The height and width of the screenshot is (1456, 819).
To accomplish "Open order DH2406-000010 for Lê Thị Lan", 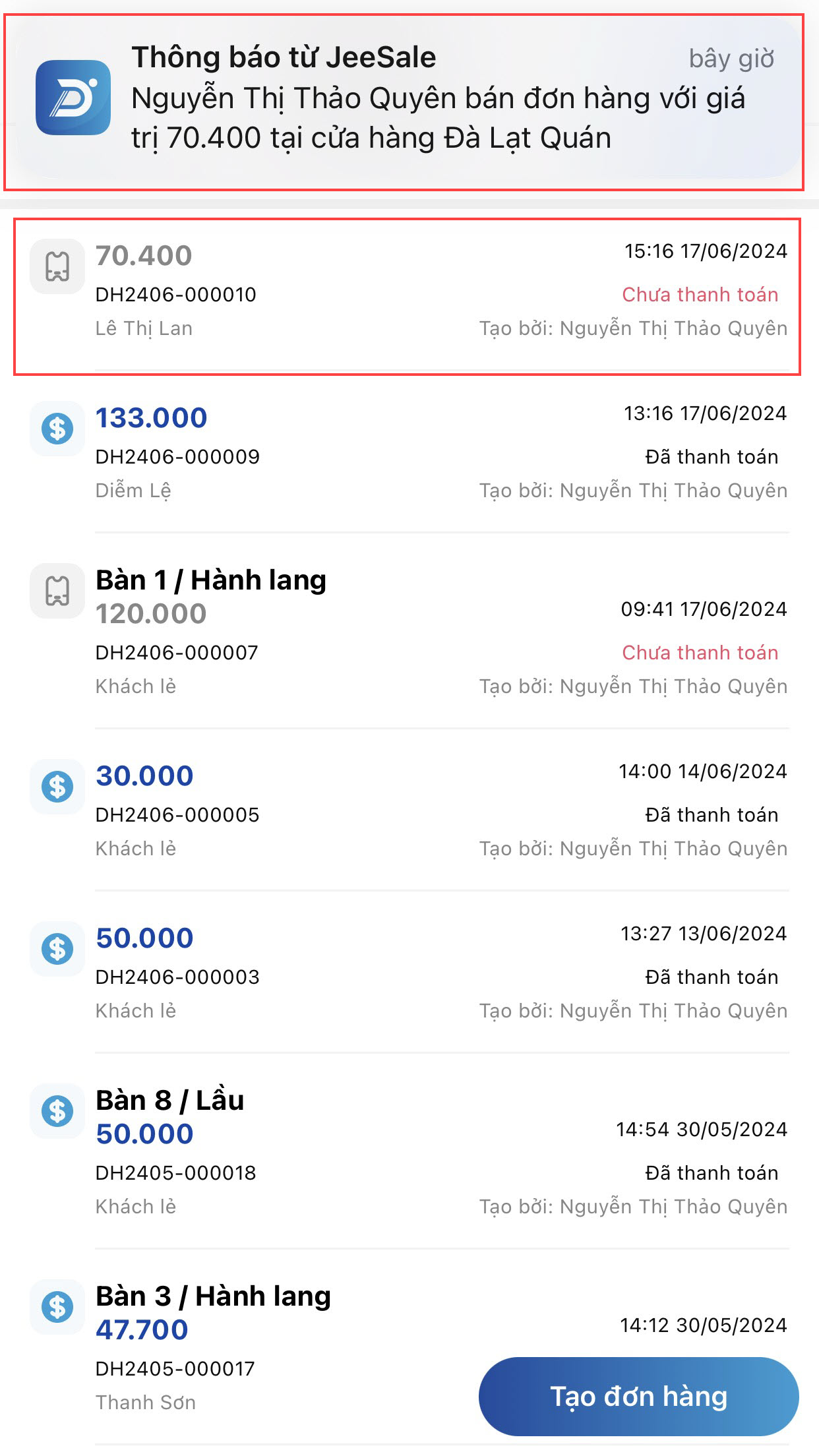I will (x=408, y=293).
